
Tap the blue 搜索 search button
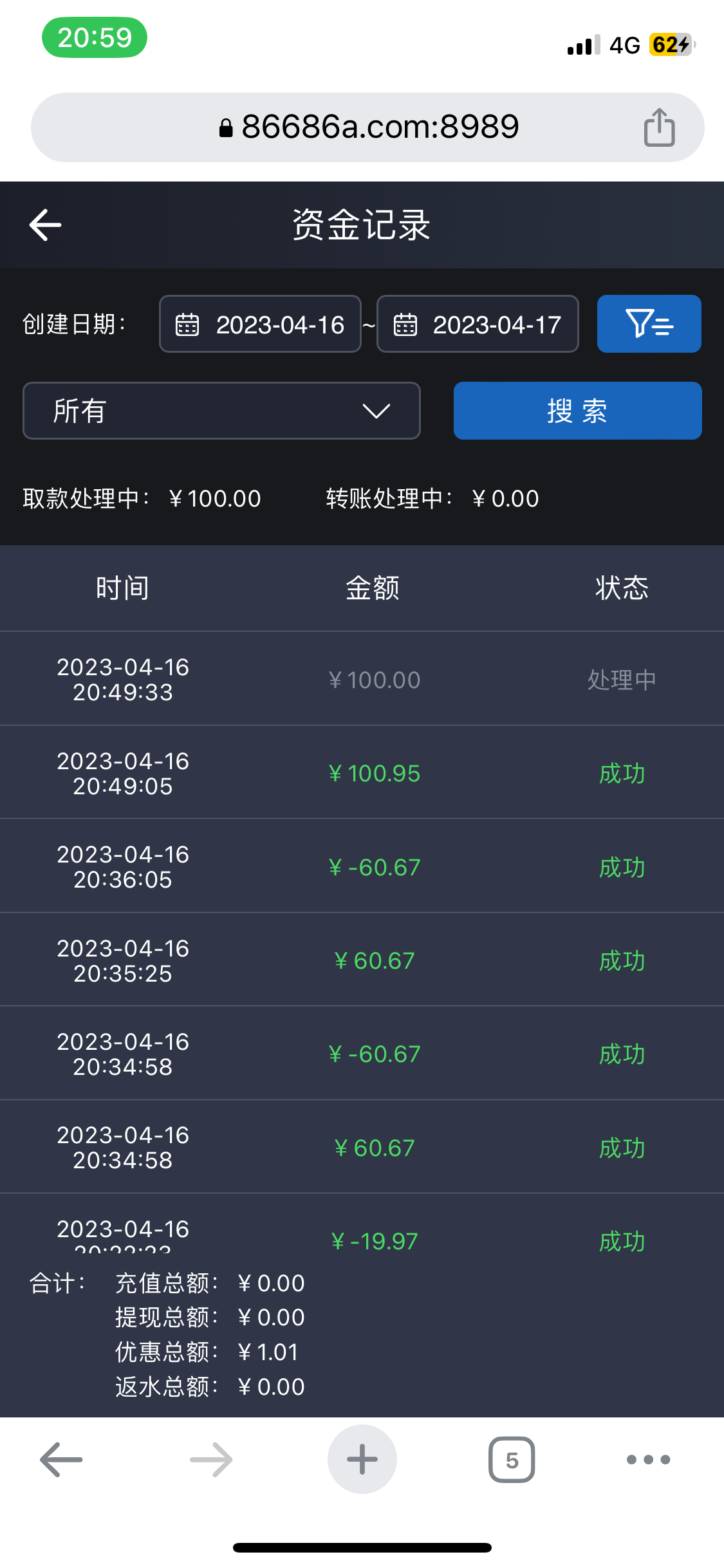pyautogui.click(x=577, y=411)
